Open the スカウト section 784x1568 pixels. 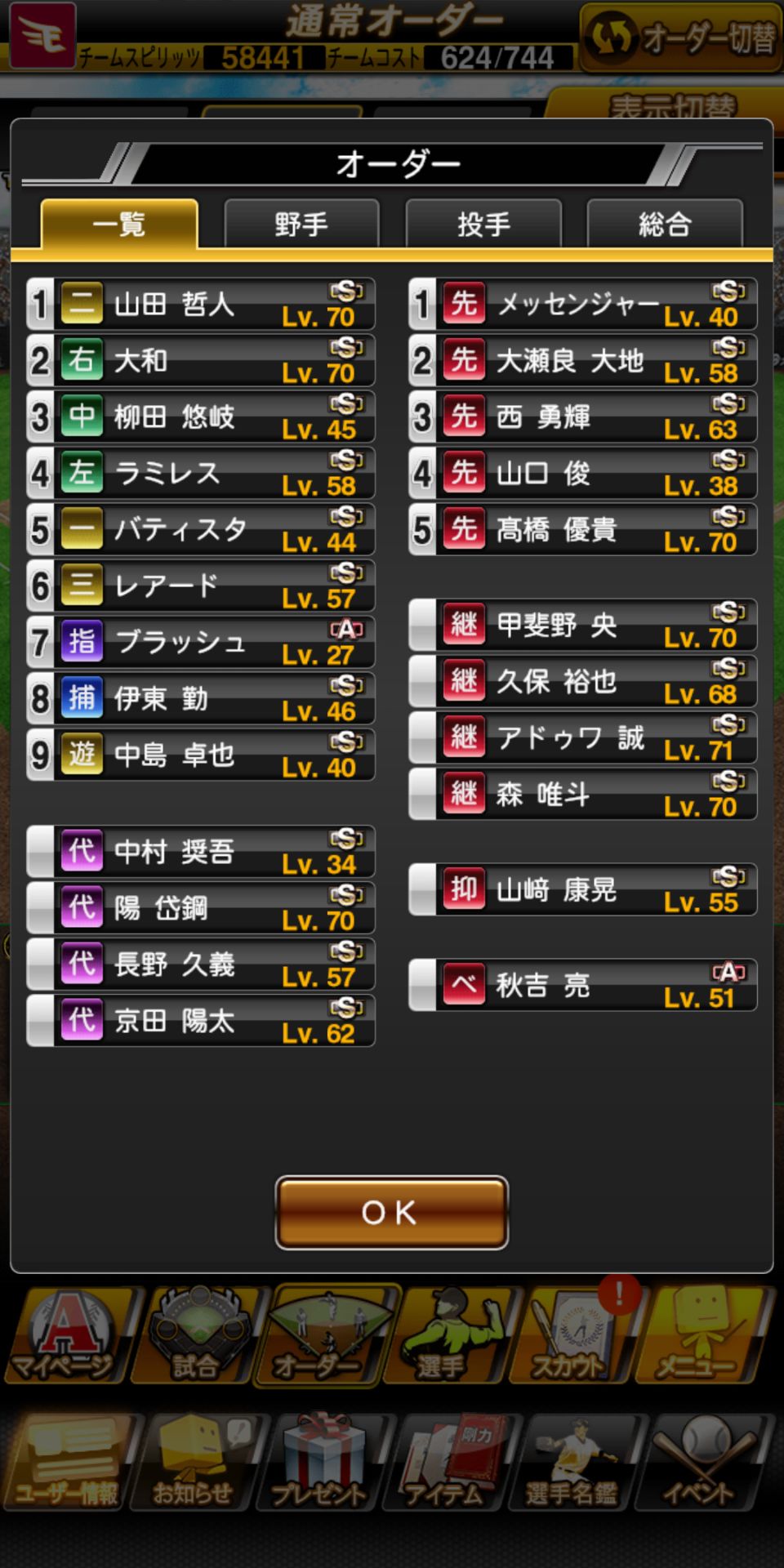570,1336
